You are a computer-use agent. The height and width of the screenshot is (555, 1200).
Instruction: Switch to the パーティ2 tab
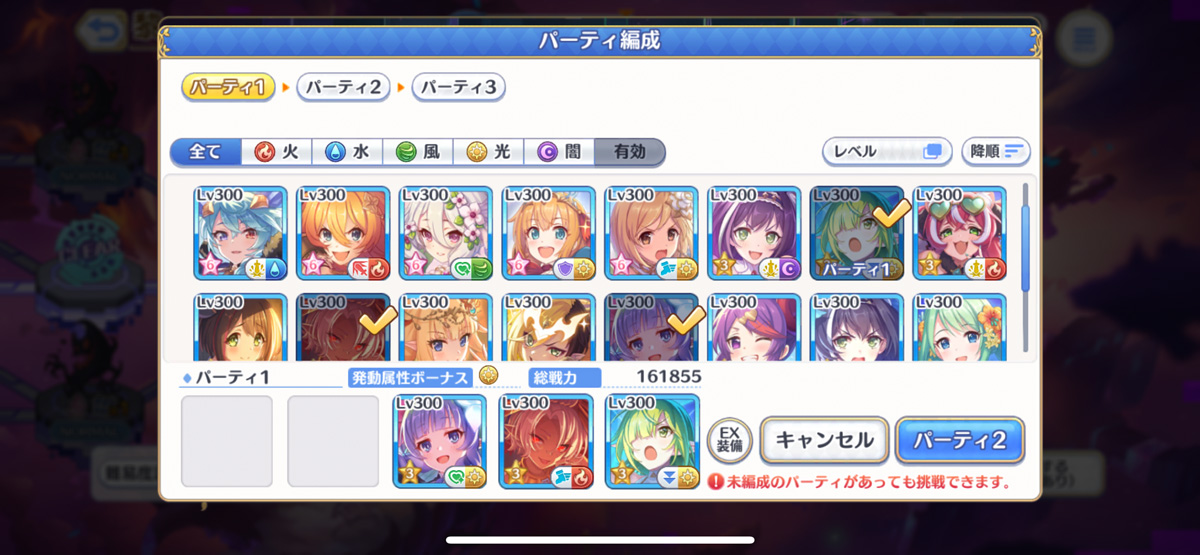pos(344,88)
